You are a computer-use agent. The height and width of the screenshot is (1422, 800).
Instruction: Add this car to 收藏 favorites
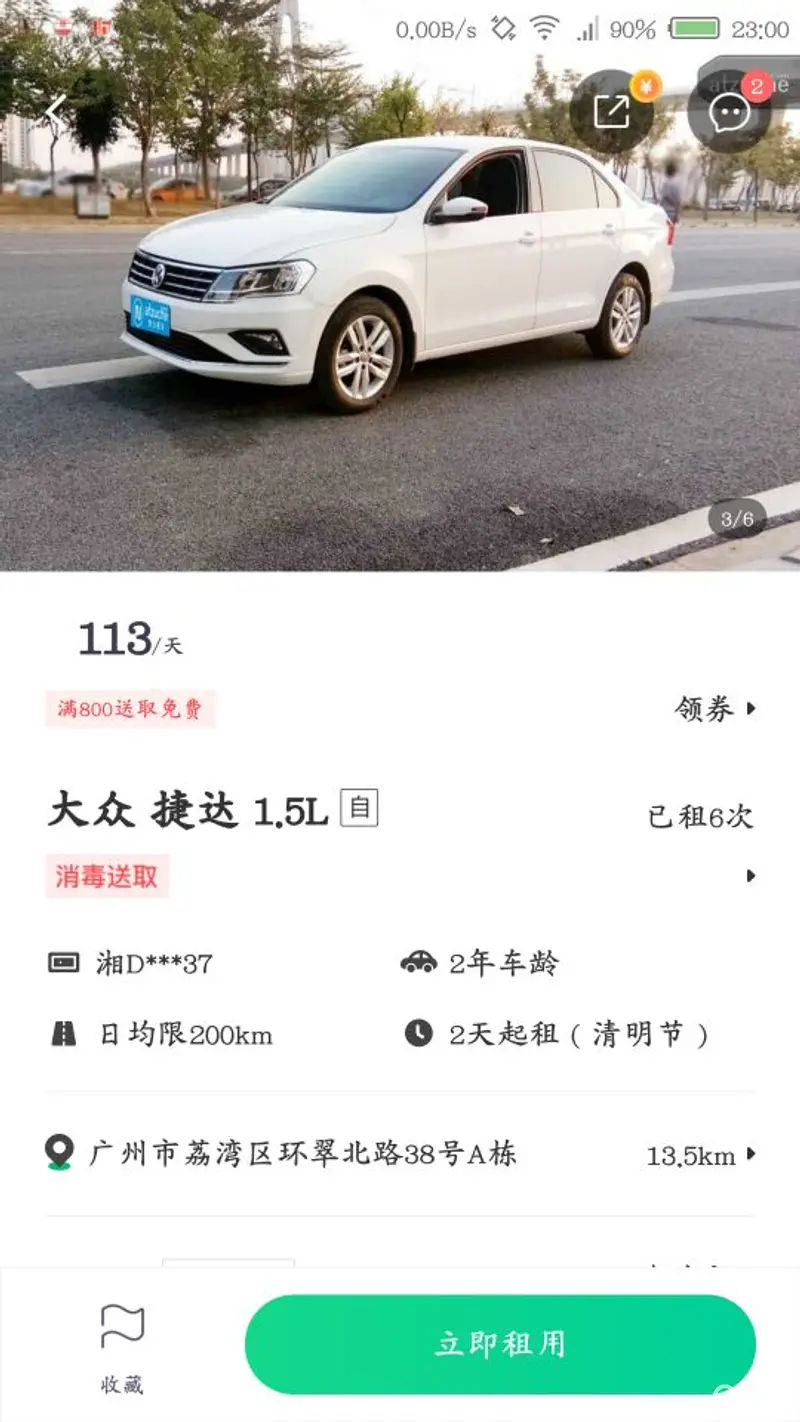[x=122, y=1347]
